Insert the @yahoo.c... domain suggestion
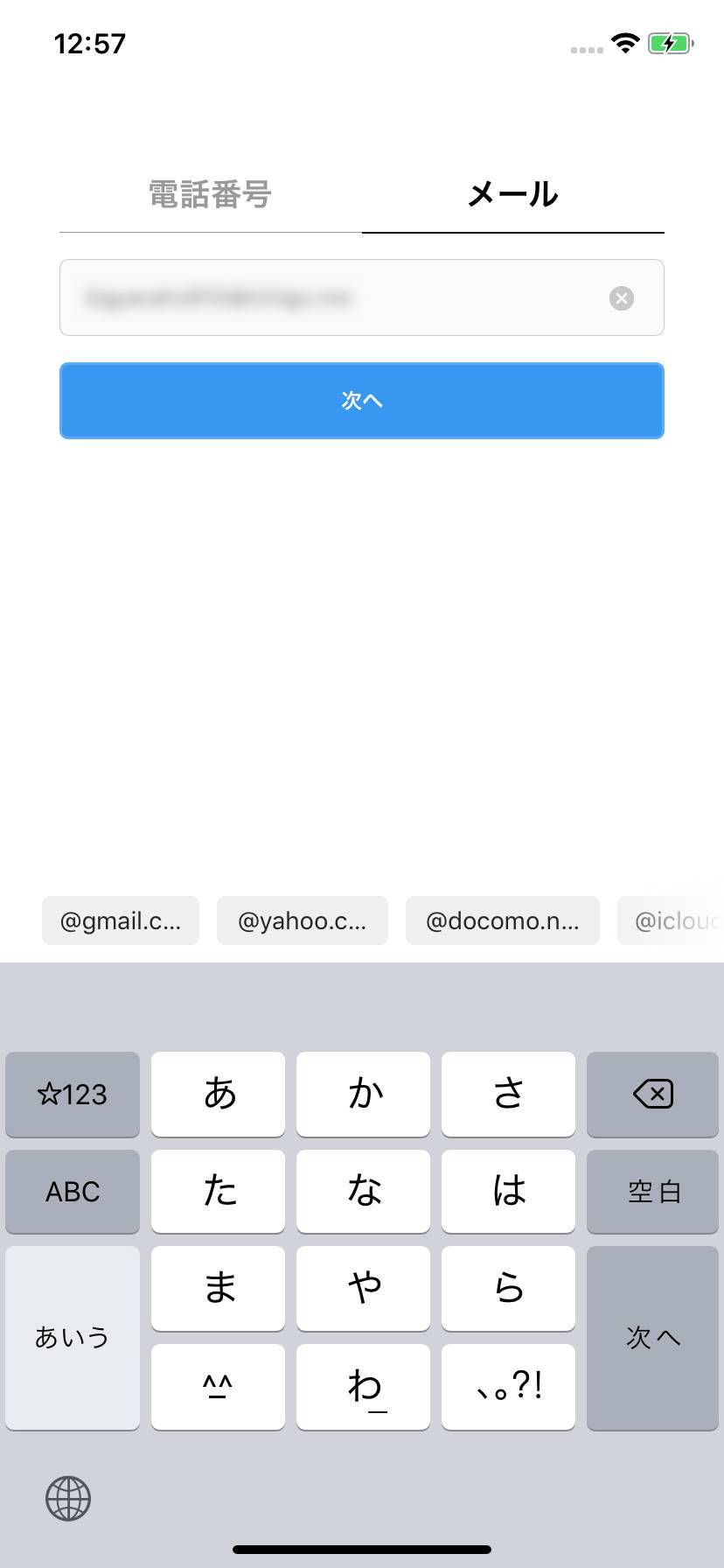This screenshot has height=1568, width=724. [x=302, y=920]
